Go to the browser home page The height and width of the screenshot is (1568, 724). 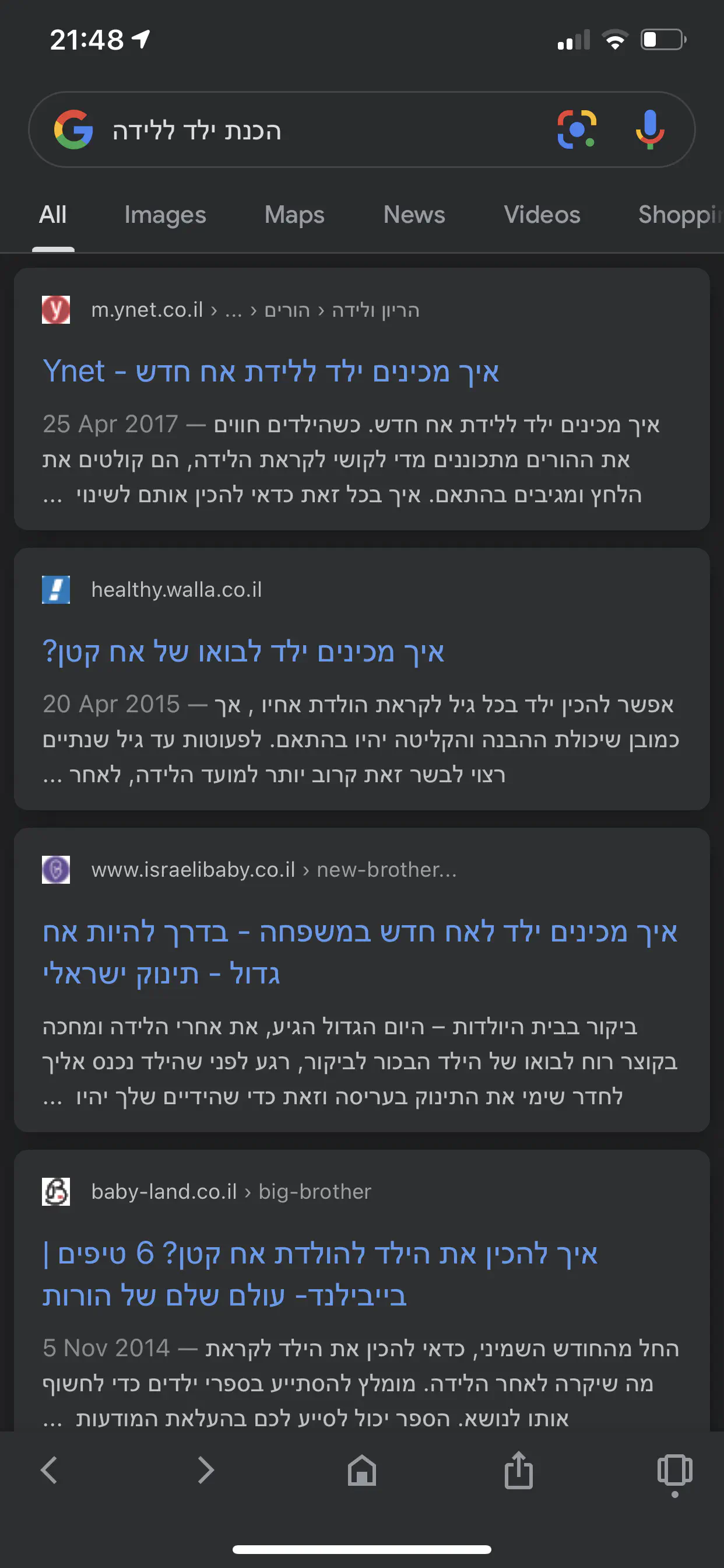click(x=362, y=1470)
